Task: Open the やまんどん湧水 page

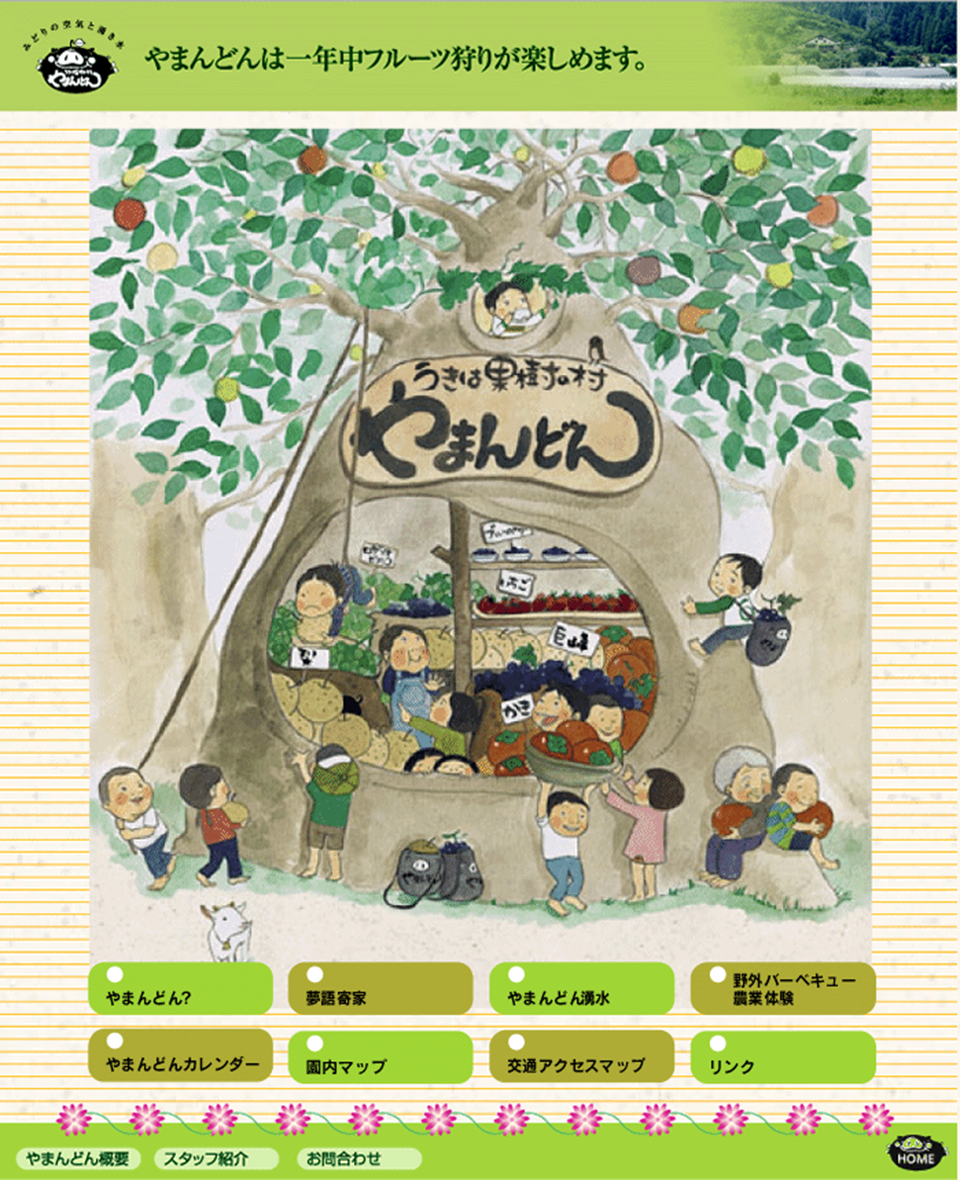Action: click(581, 989)
